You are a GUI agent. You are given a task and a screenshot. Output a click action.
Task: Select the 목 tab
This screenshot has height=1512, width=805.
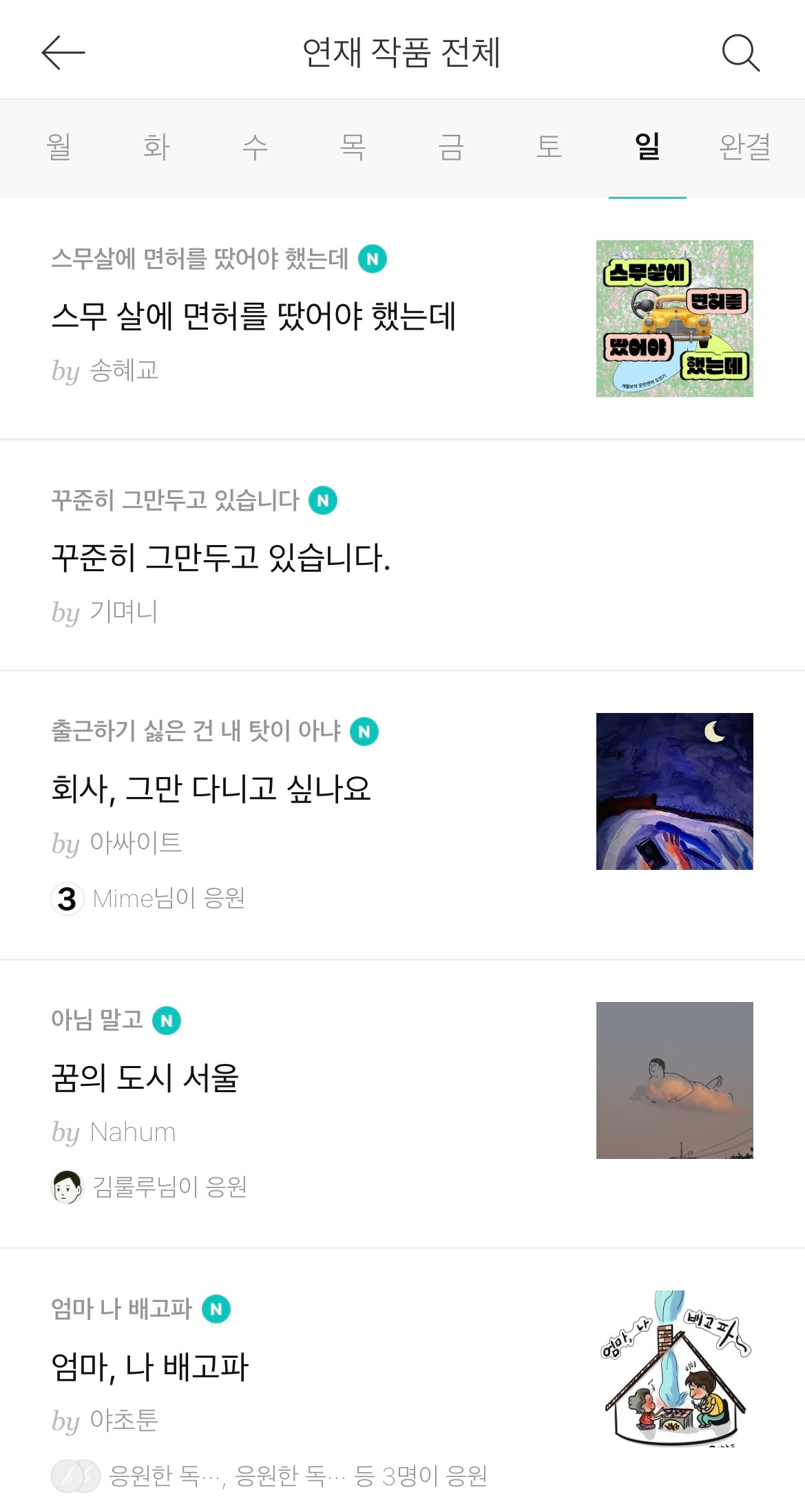pos(353,147)
